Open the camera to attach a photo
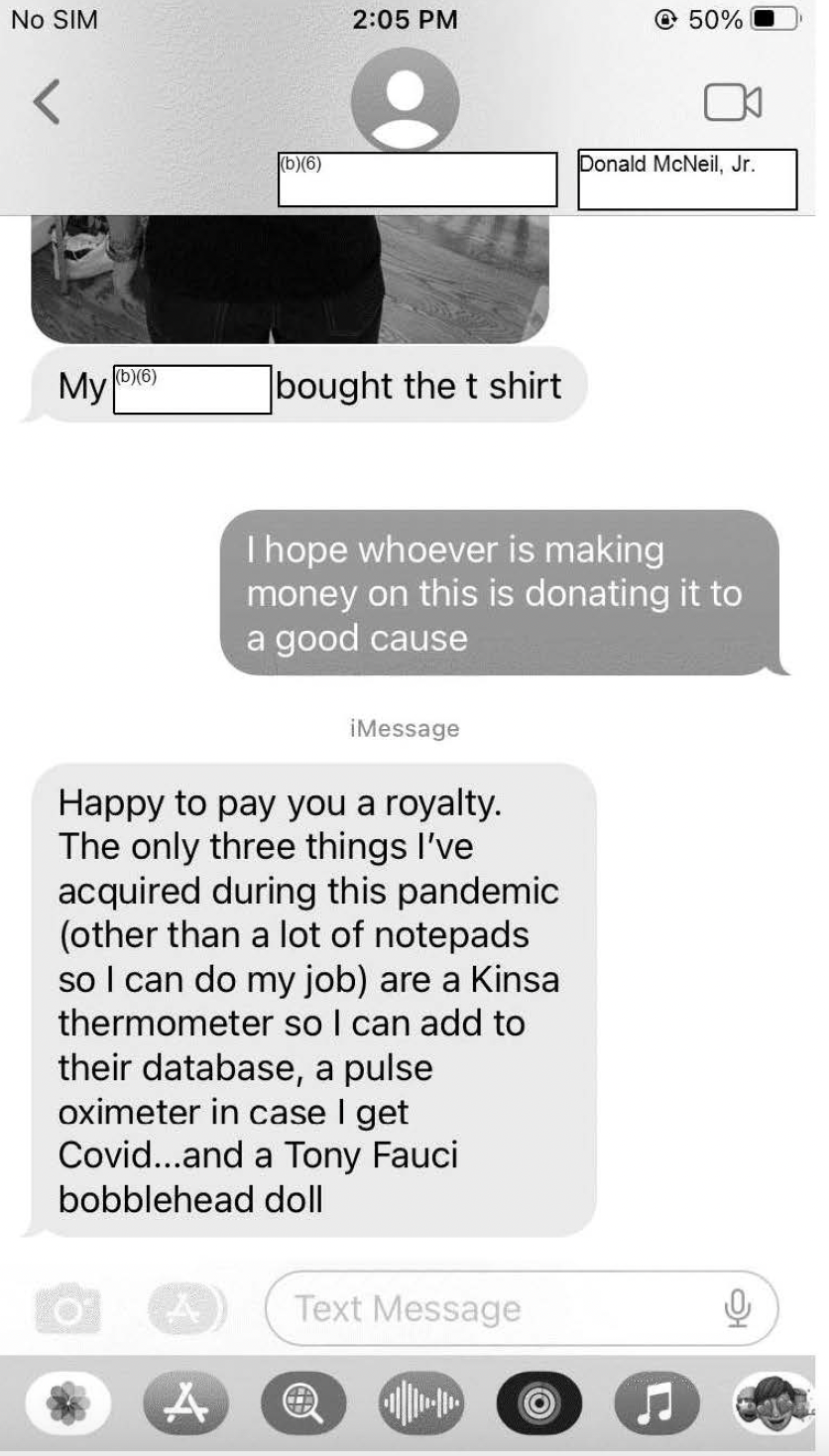This screenshot has height=1456, width=829. point(68,1308)
